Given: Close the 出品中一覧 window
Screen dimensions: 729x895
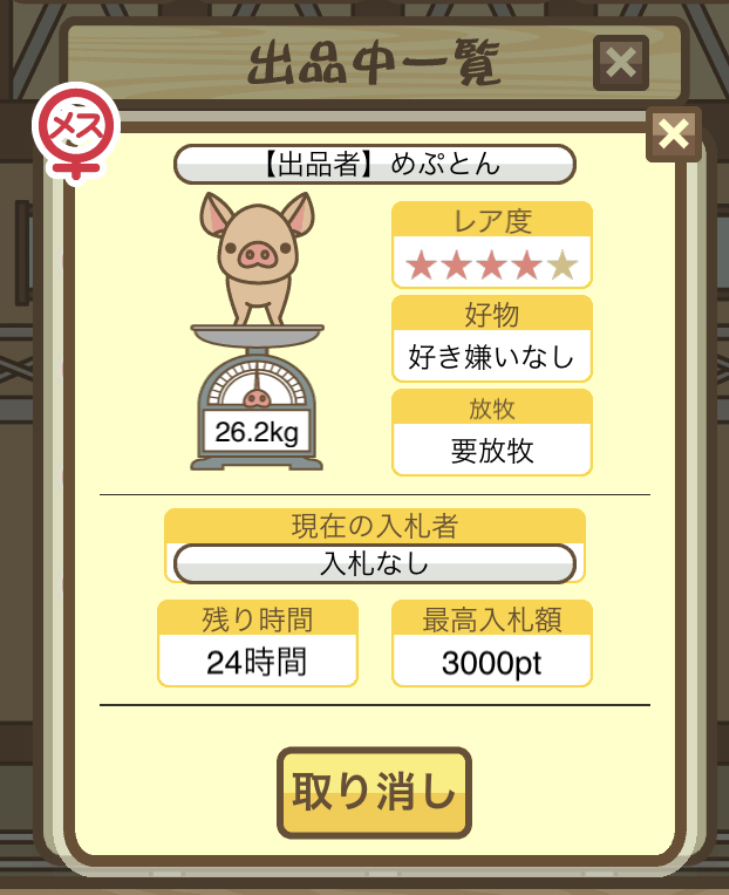Looking at the screenshot, I should point(621,63).
